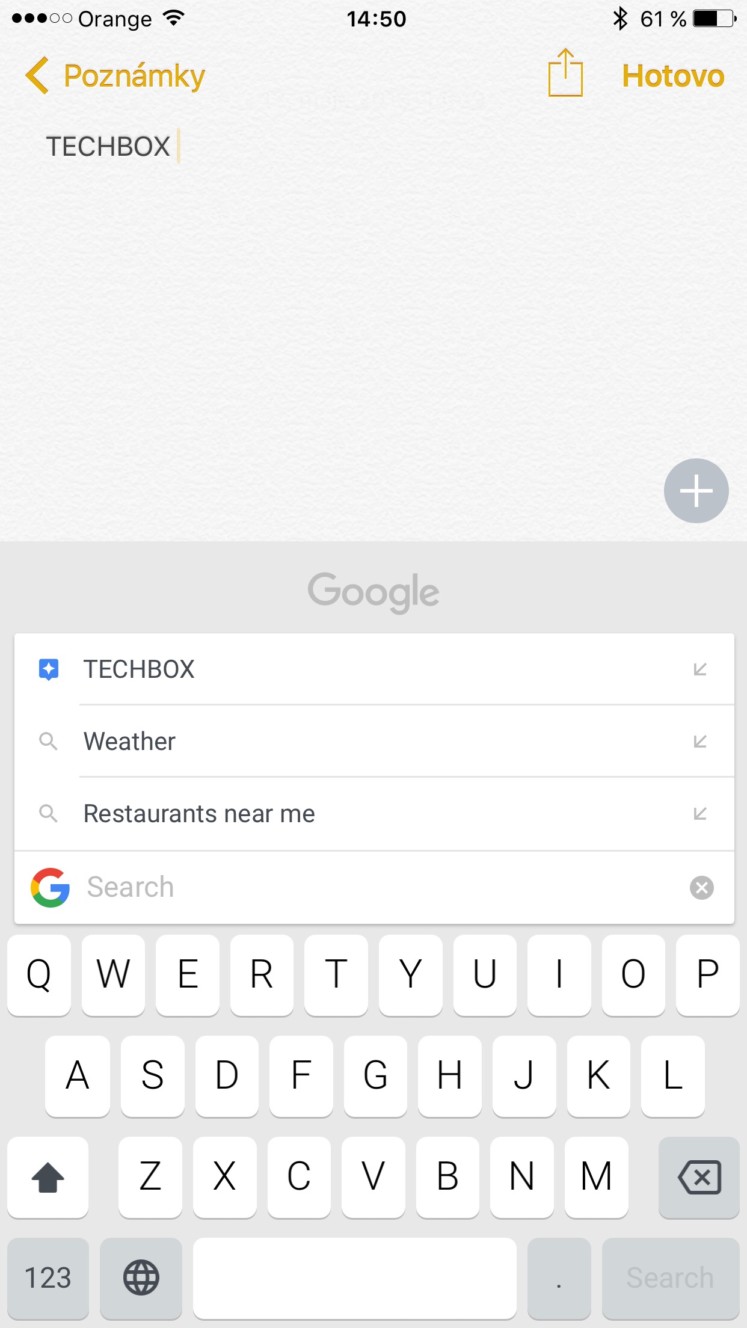Tap Hotovo to finish editing

pos(673,76)
